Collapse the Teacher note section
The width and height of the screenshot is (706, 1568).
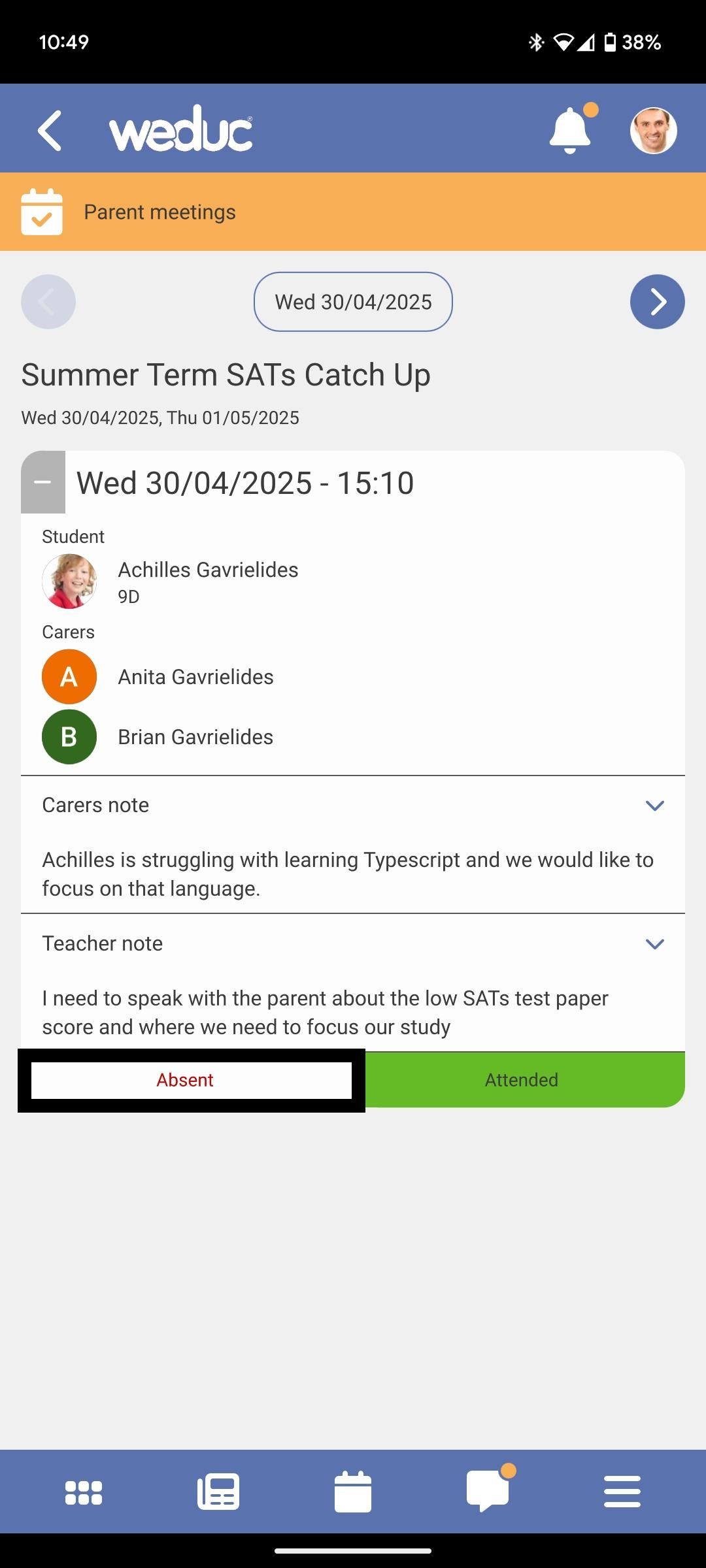tap(654, 944)
